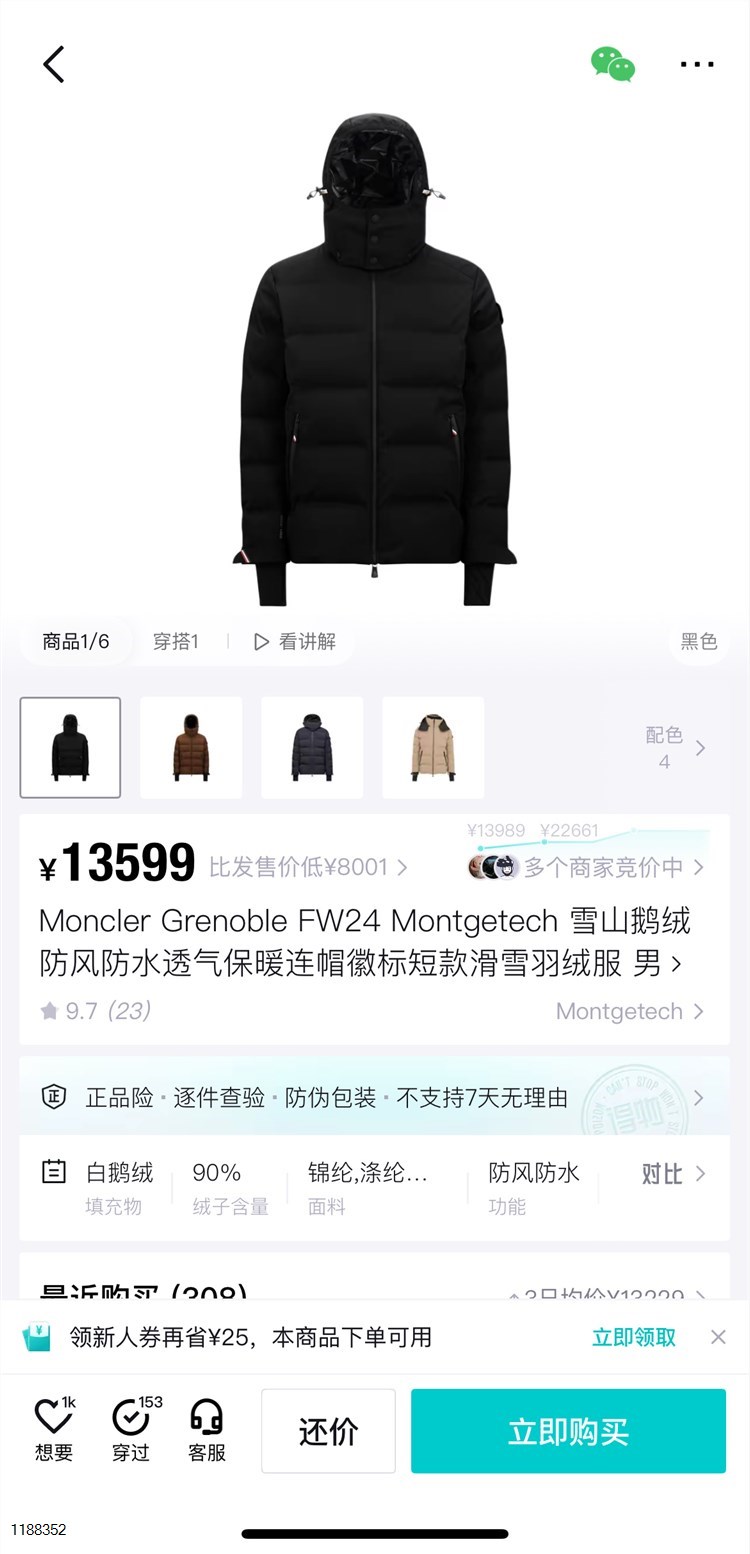Screen dimensions: 750x1554
Task: Contact 客服 customer service
Action: coord(207,1430)
